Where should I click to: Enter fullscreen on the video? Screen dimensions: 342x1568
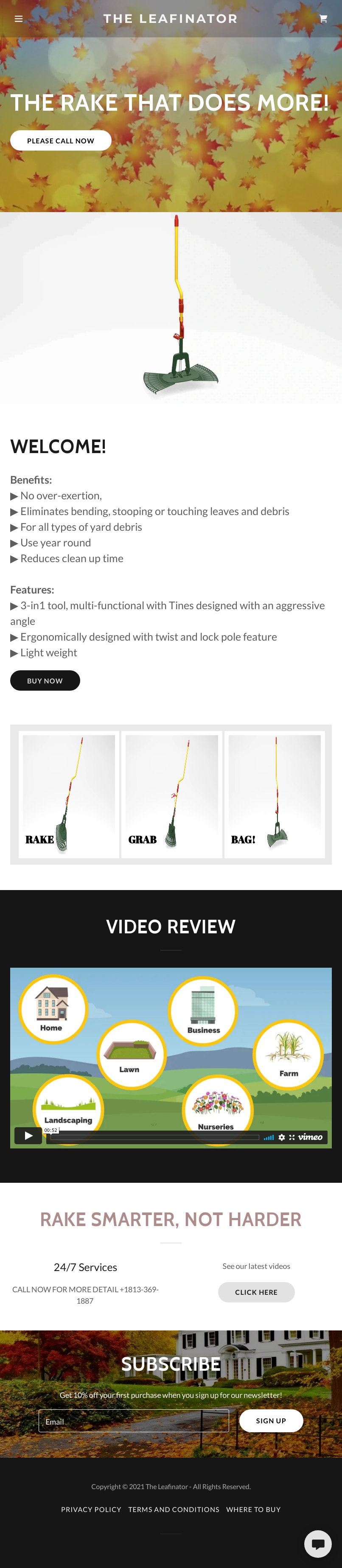coord(292,1137)
